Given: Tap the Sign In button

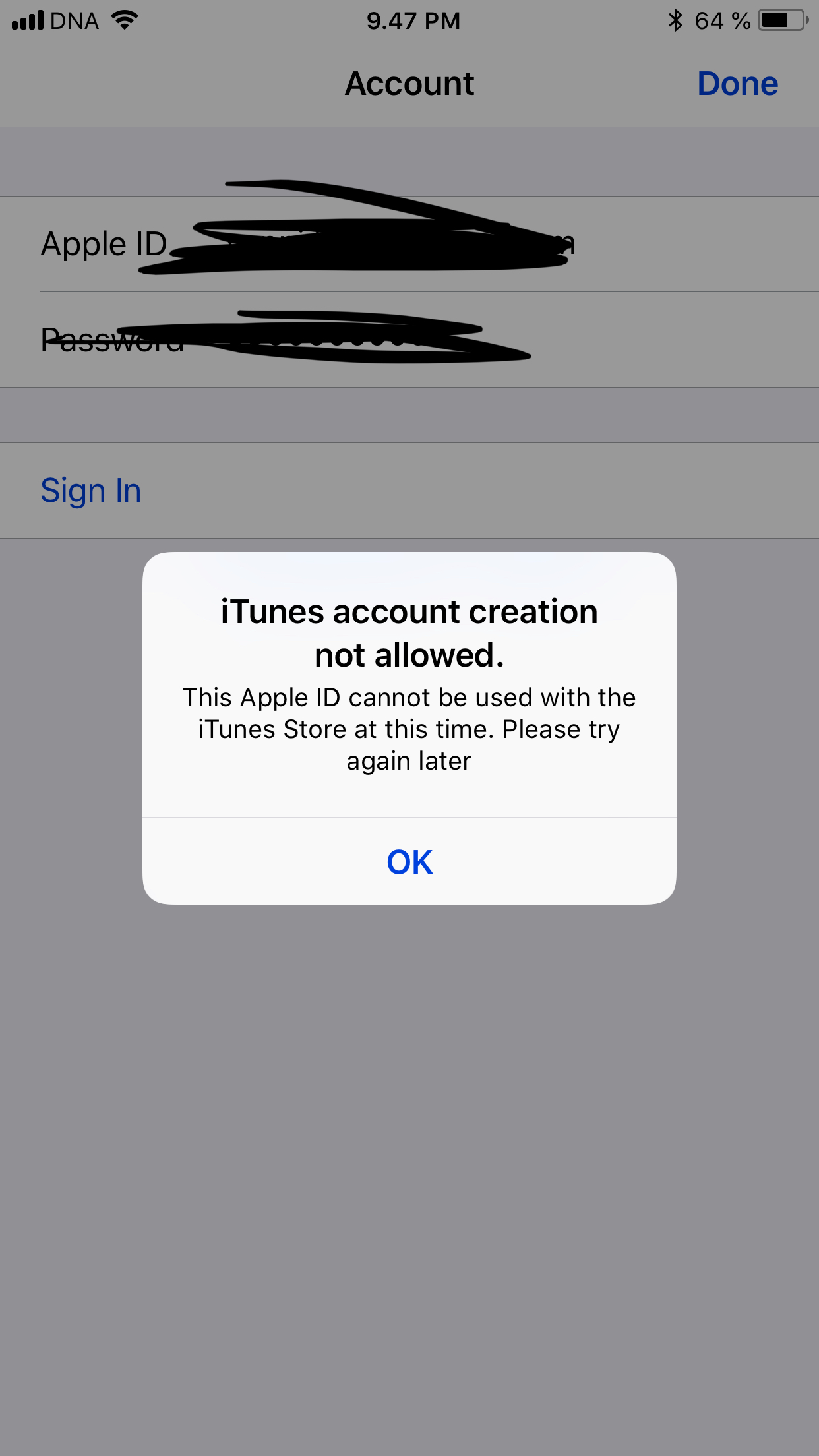Looking at the screenshot, I should (91, 491).
